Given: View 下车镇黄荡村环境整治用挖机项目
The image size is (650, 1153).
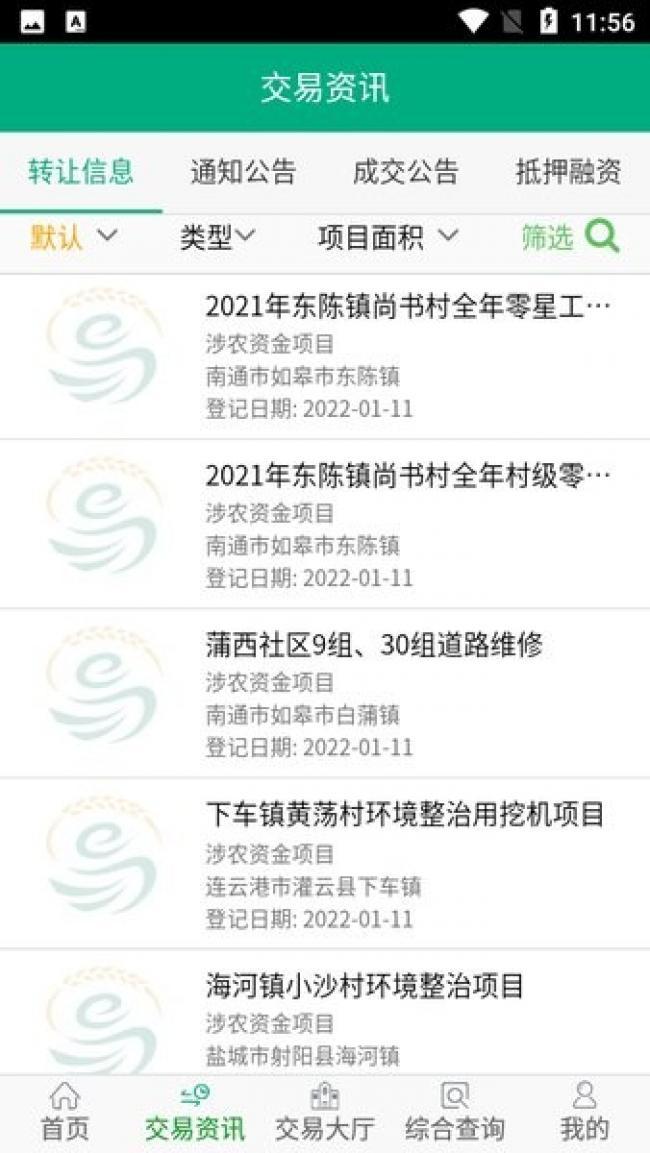Looking at the screenshot, I should [x=325, y=863].
